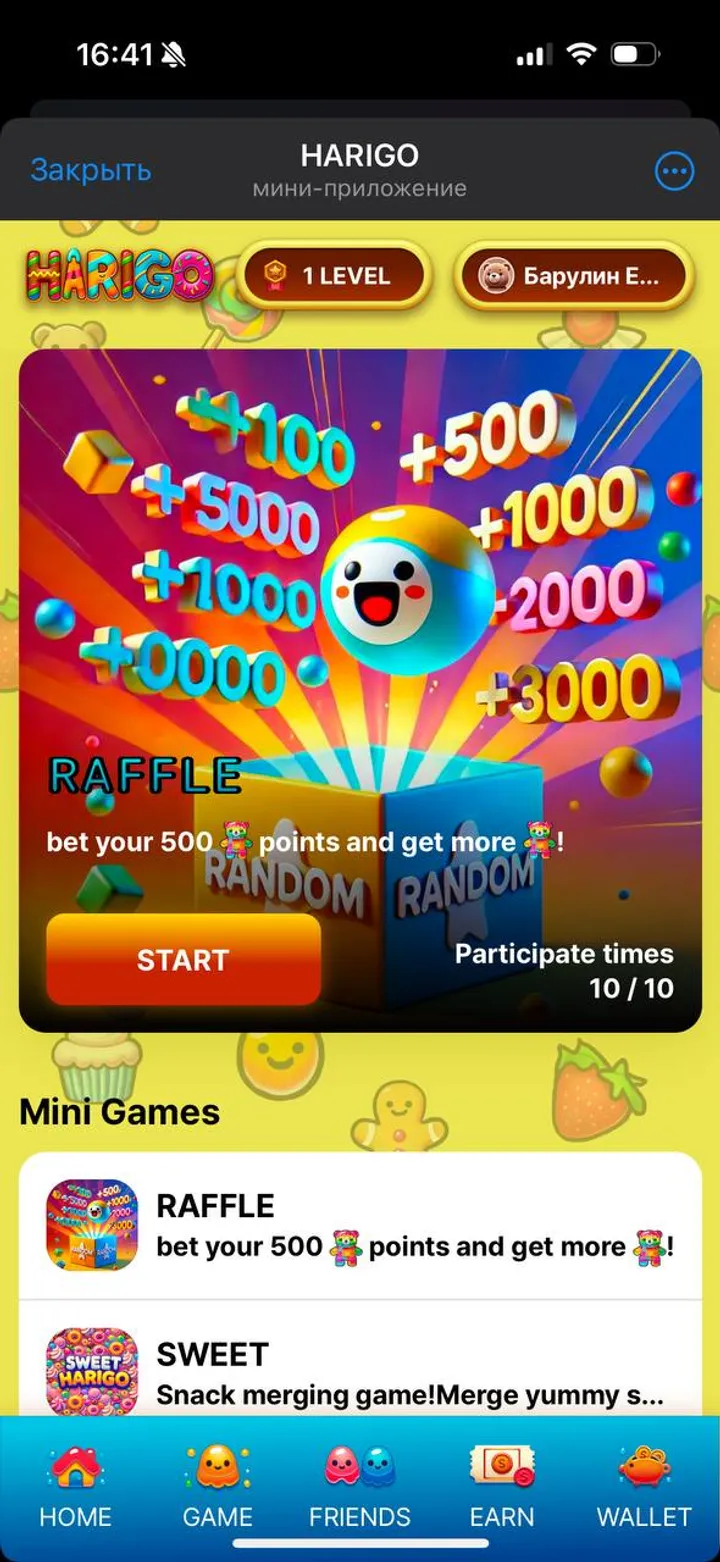The width and height of the screenshot is (720, 1562).
Task: Select the EARN tab
Action: [x=502, y=1488]
